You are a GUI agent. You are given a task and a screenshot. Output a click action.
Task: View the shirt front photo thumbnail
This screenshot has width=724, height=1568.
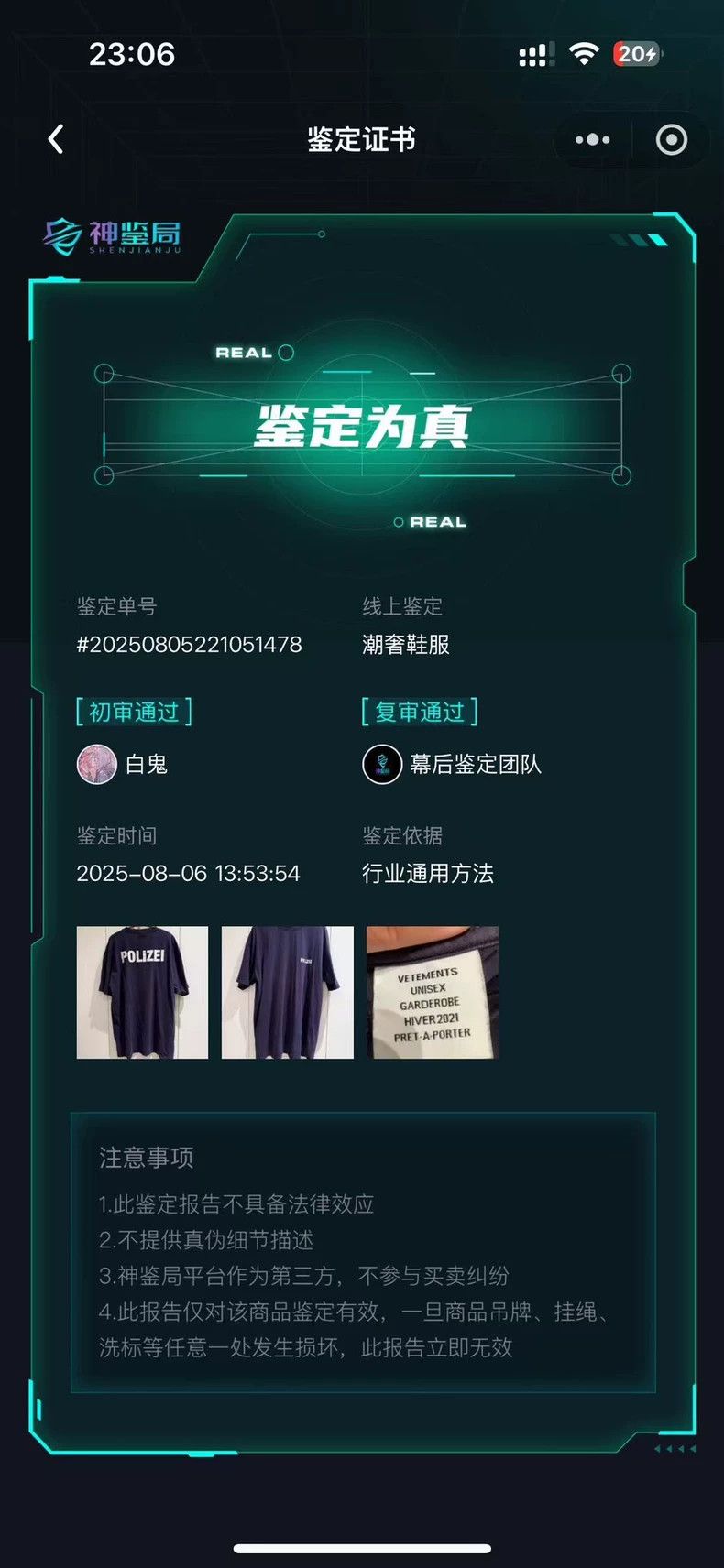pyautogui.click(x=288, y=992)
